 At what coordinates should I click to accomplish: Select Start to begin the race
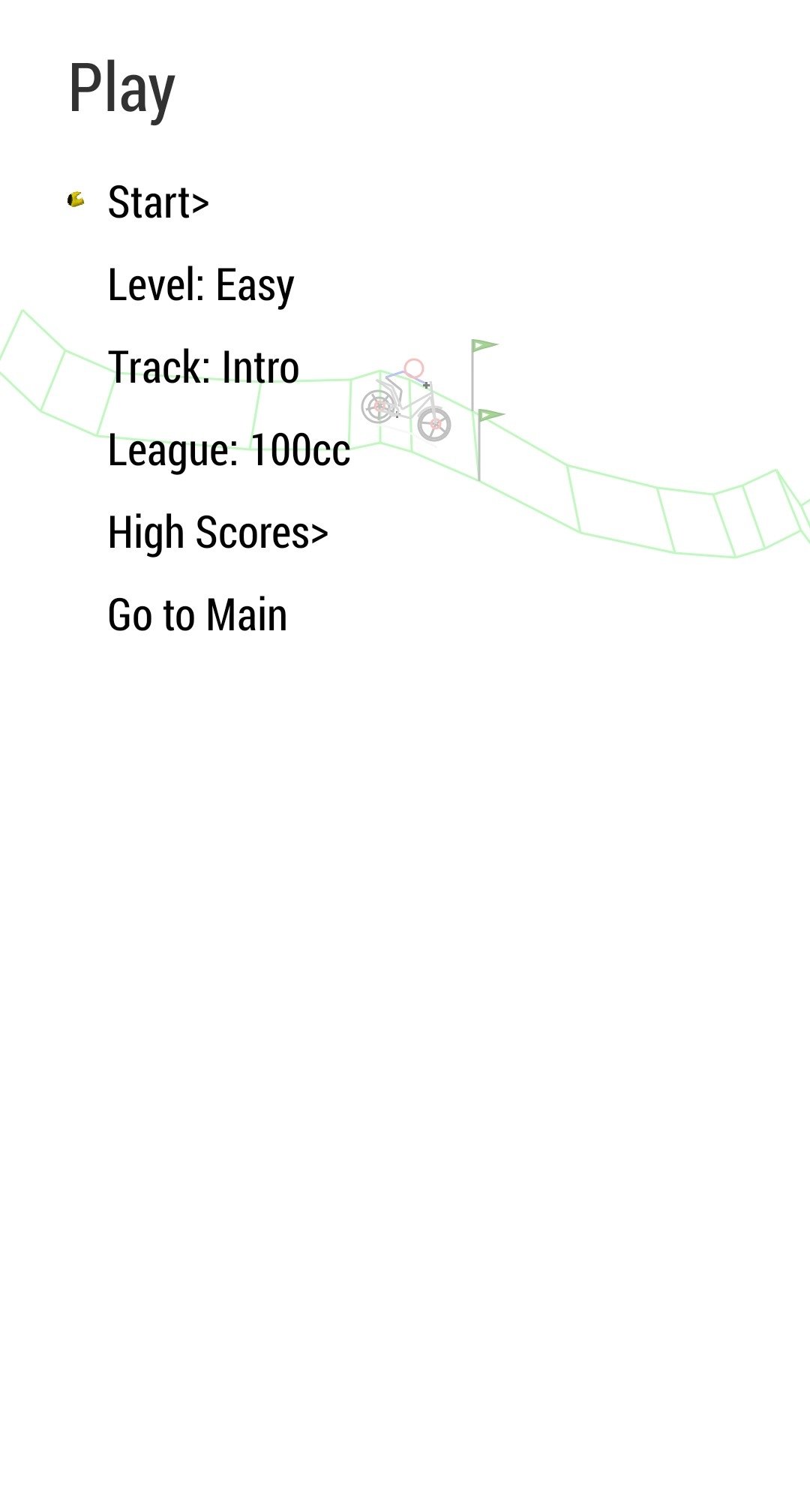158,203
